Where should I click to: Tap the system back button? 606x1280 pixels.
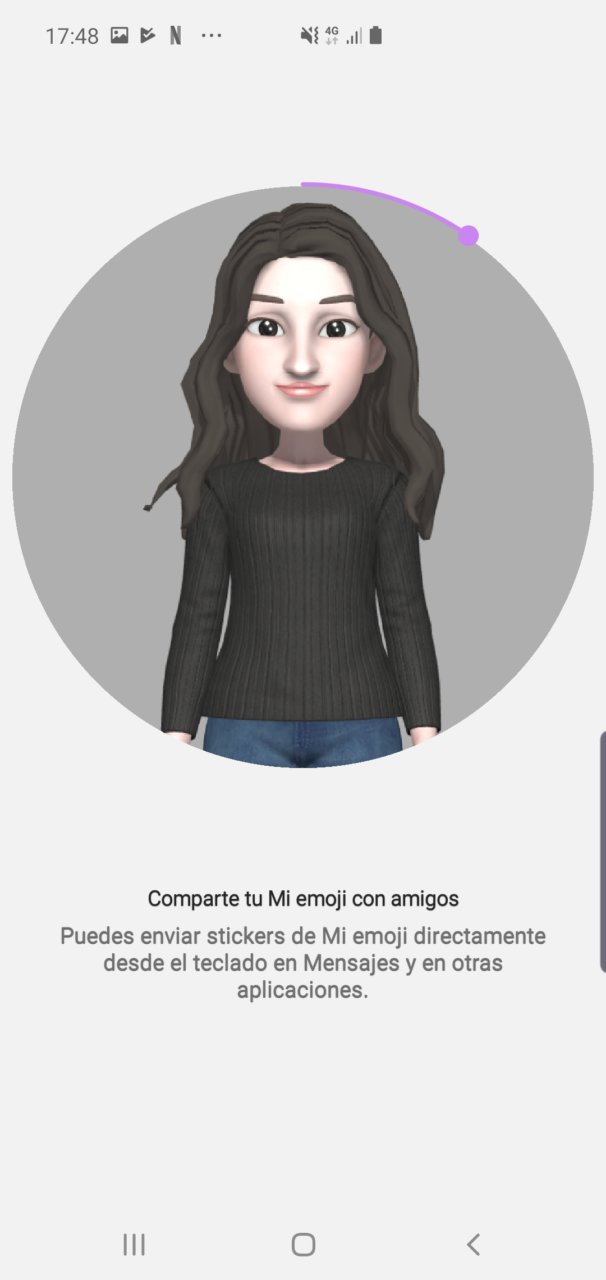pyautogui.click(x=473, y=1244)
